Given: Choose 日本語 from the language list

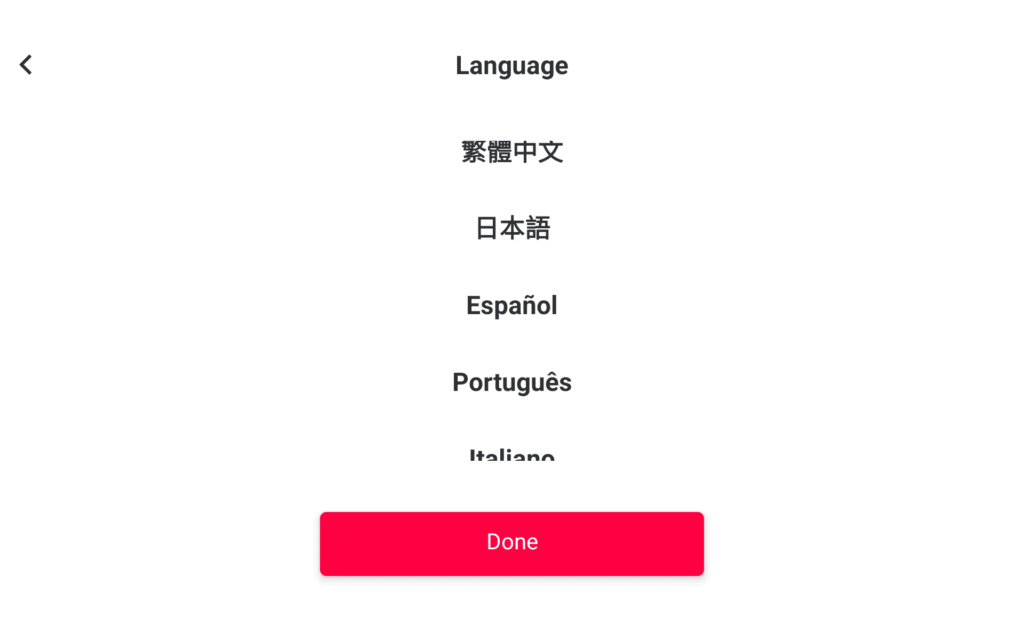Looking at the screenshot, I should [512, 228].
